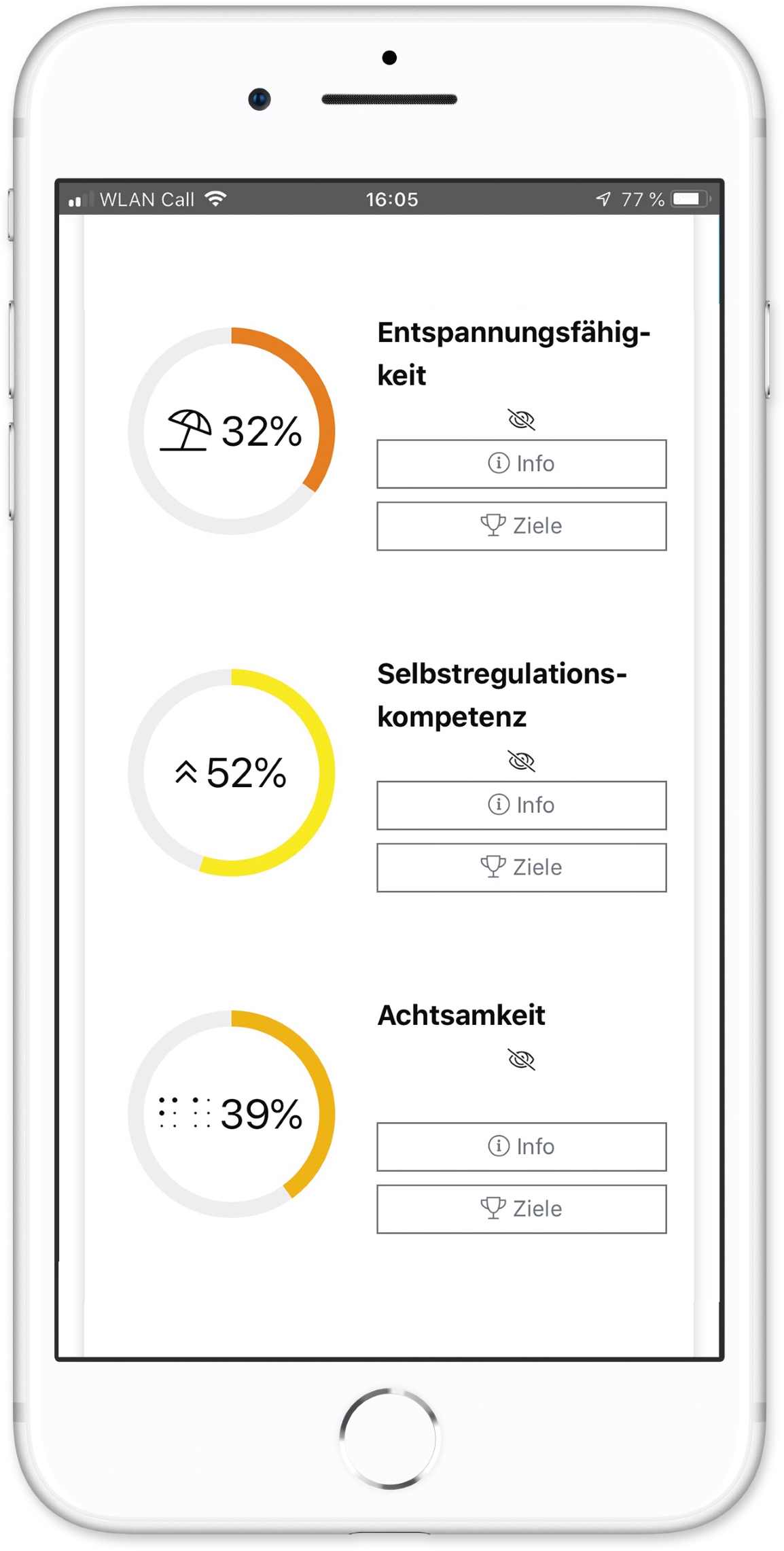Viewport: 784px width, 1551px height.
Task: Open Ziele for Entspannungsfähigkeit
Action: [521, 526]
